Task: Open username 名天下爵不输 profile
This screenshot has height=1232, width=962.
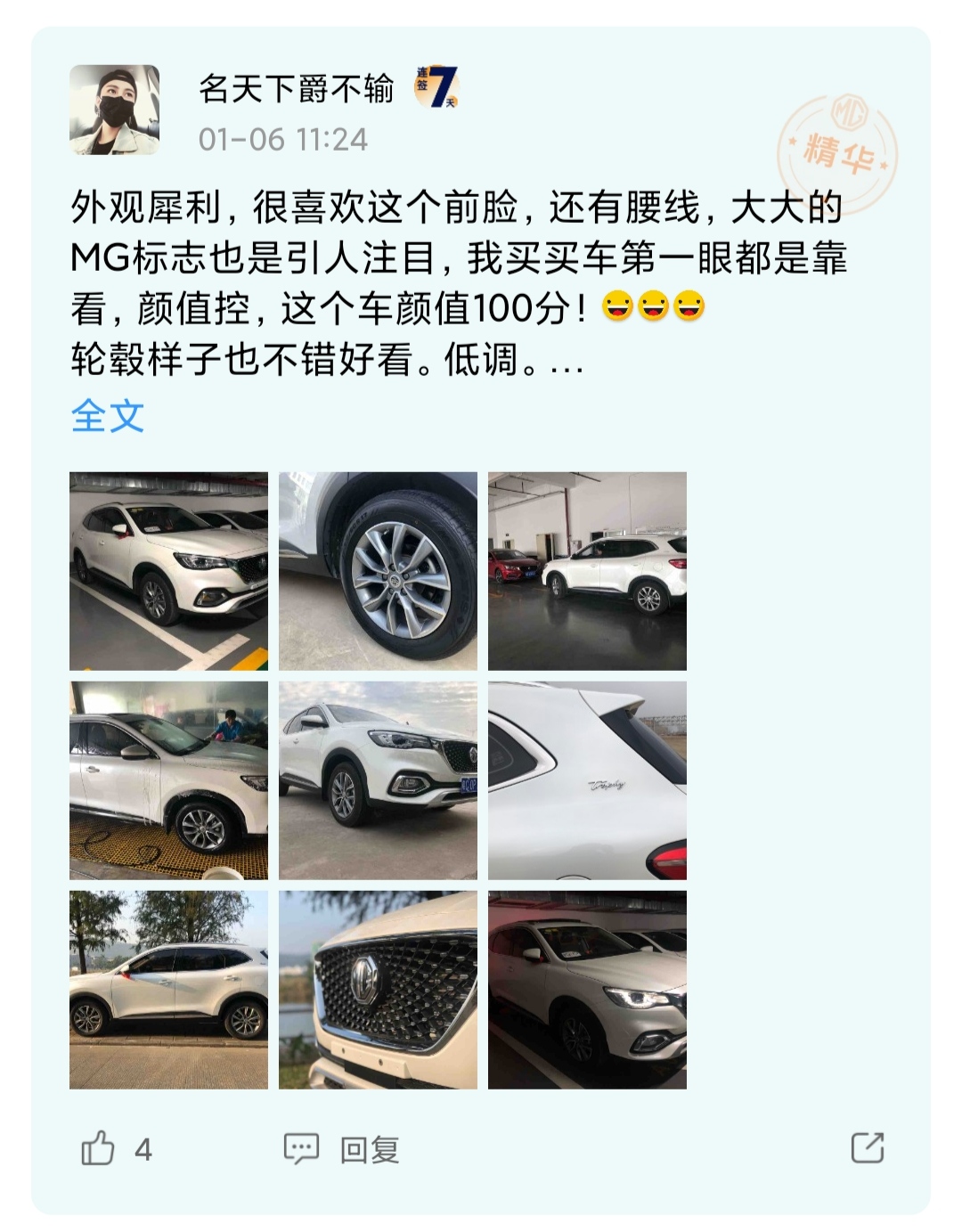Action: 296,89
